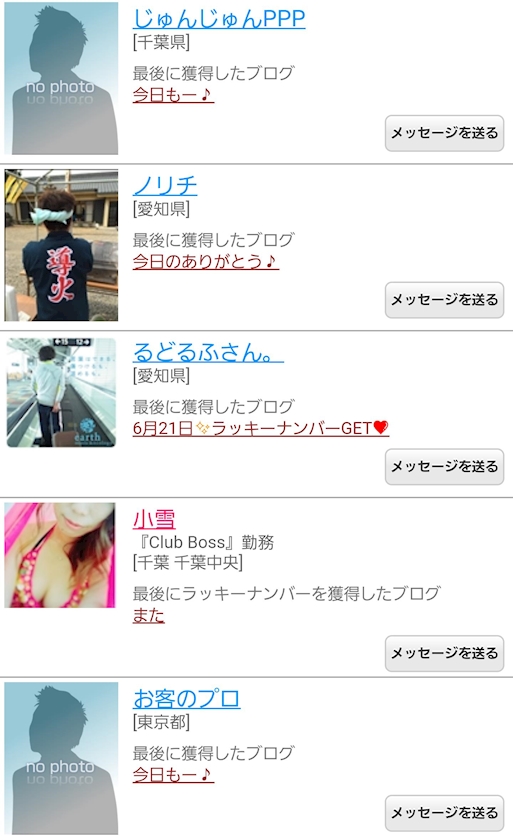The height and width of the screenshot is (840, 513).
Task: Open ノリチ profile link
Action: (165, 186)
